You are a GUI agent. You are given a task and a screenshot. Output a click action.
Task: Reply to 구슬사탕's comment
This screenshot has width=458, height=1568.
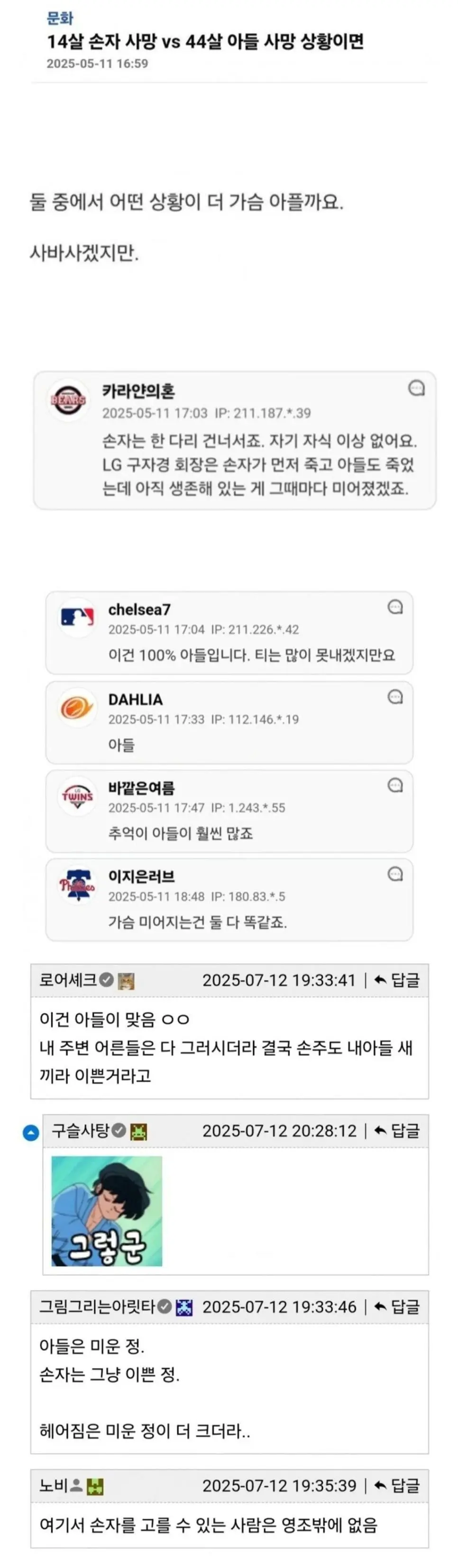pyautogui.click(x=397, y=1131)
